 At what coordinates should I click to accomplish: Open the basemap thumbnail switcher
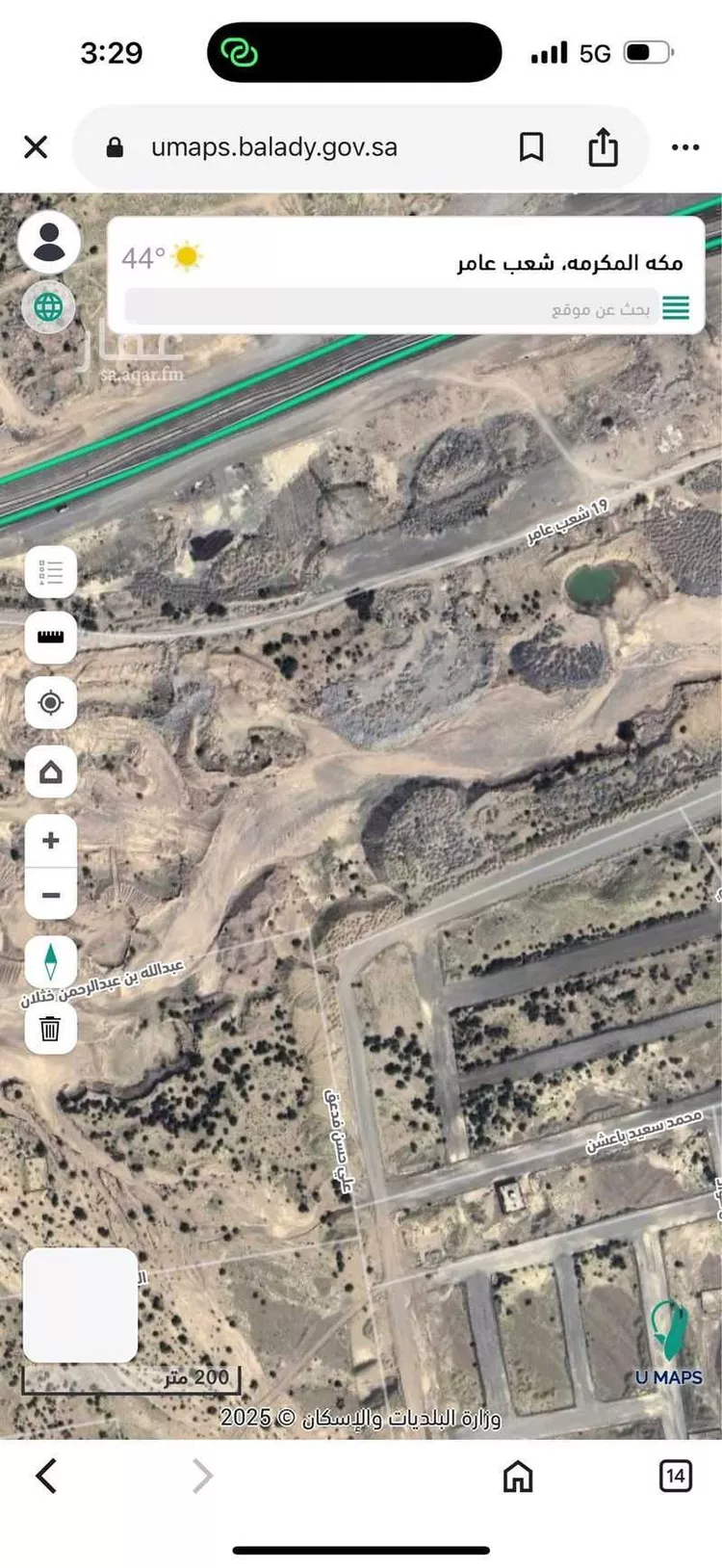pos(80,1305)
